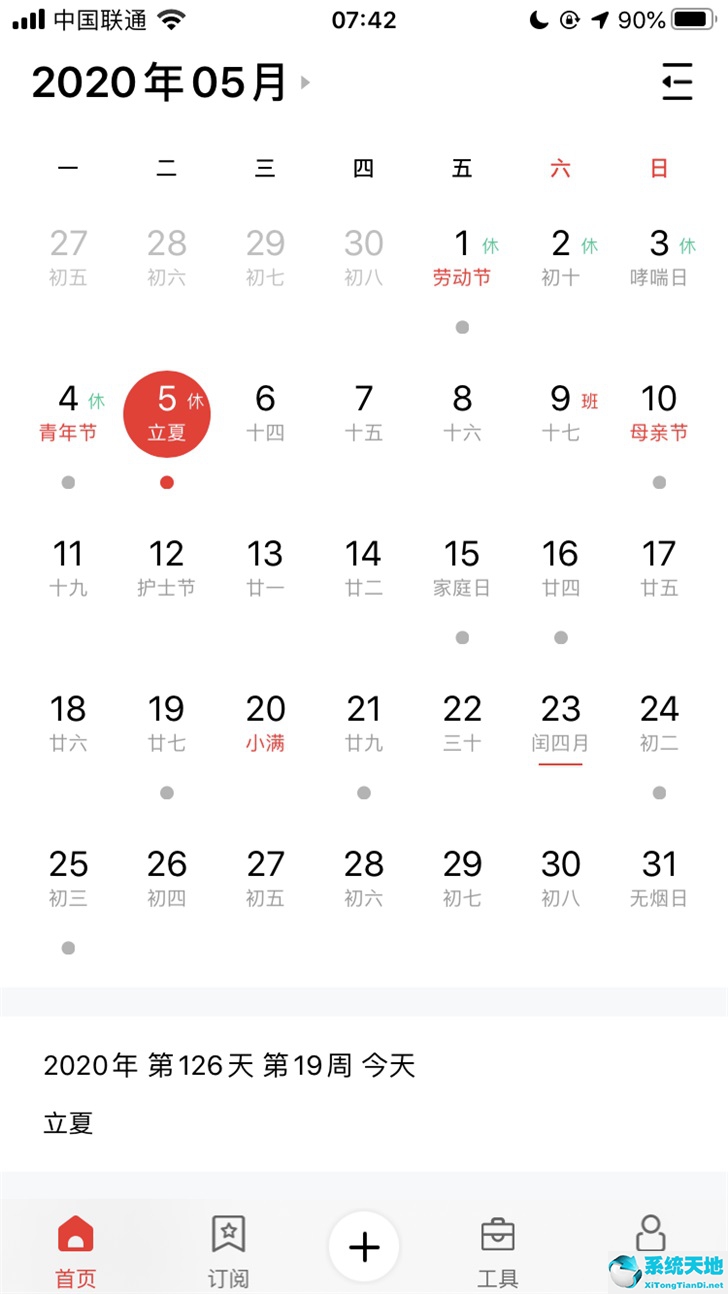This screenshot has height=1294, width=728.
Task: Open the list menu icon at top right
Action: [677, 82]
